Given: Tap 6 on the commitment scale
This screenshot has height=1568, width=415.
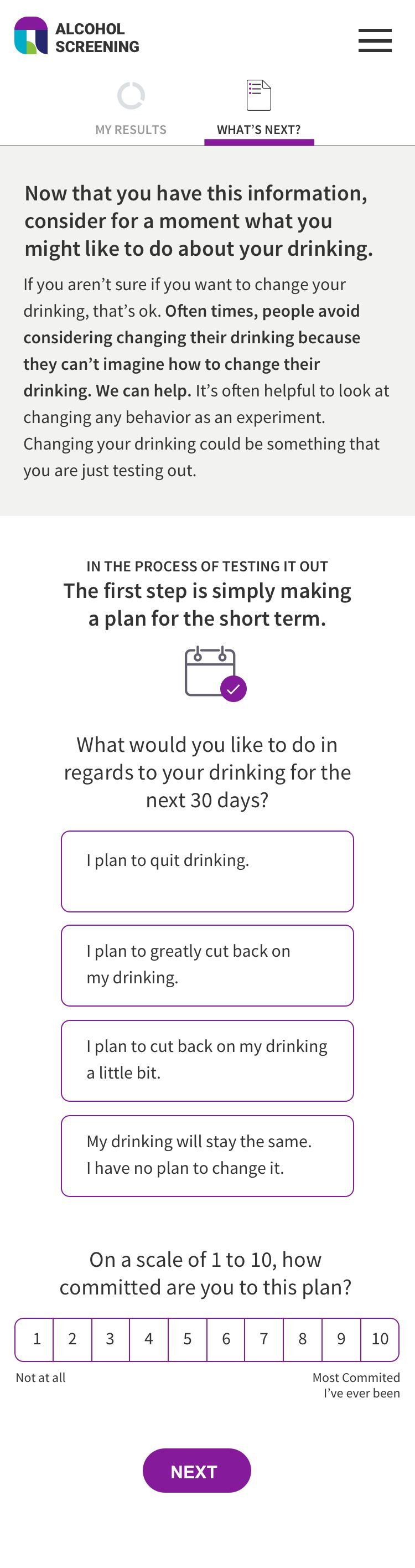Looking at the screenshot, I should tap(226, 1339).
